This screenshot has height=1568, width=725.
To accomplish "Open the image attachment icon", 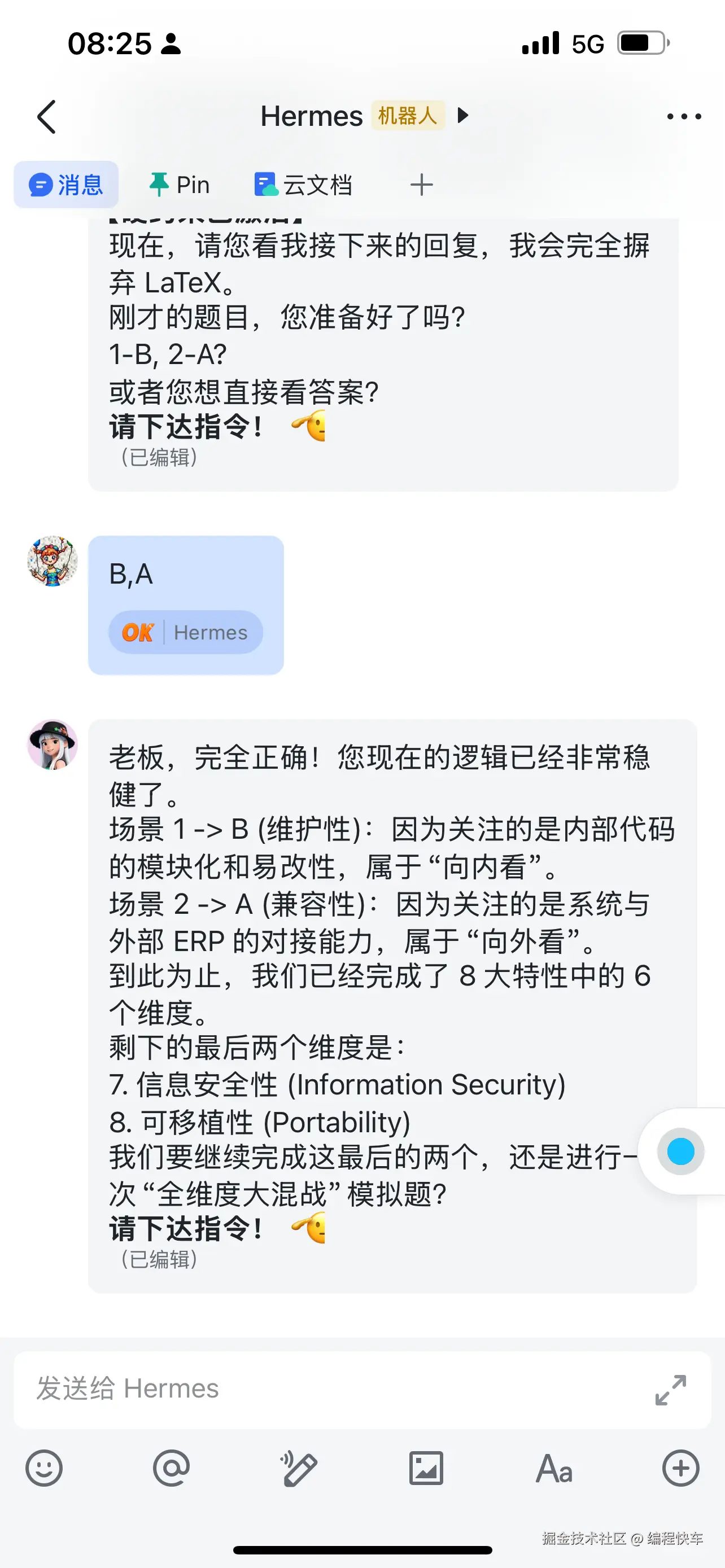I will [x=426, y=1468].
